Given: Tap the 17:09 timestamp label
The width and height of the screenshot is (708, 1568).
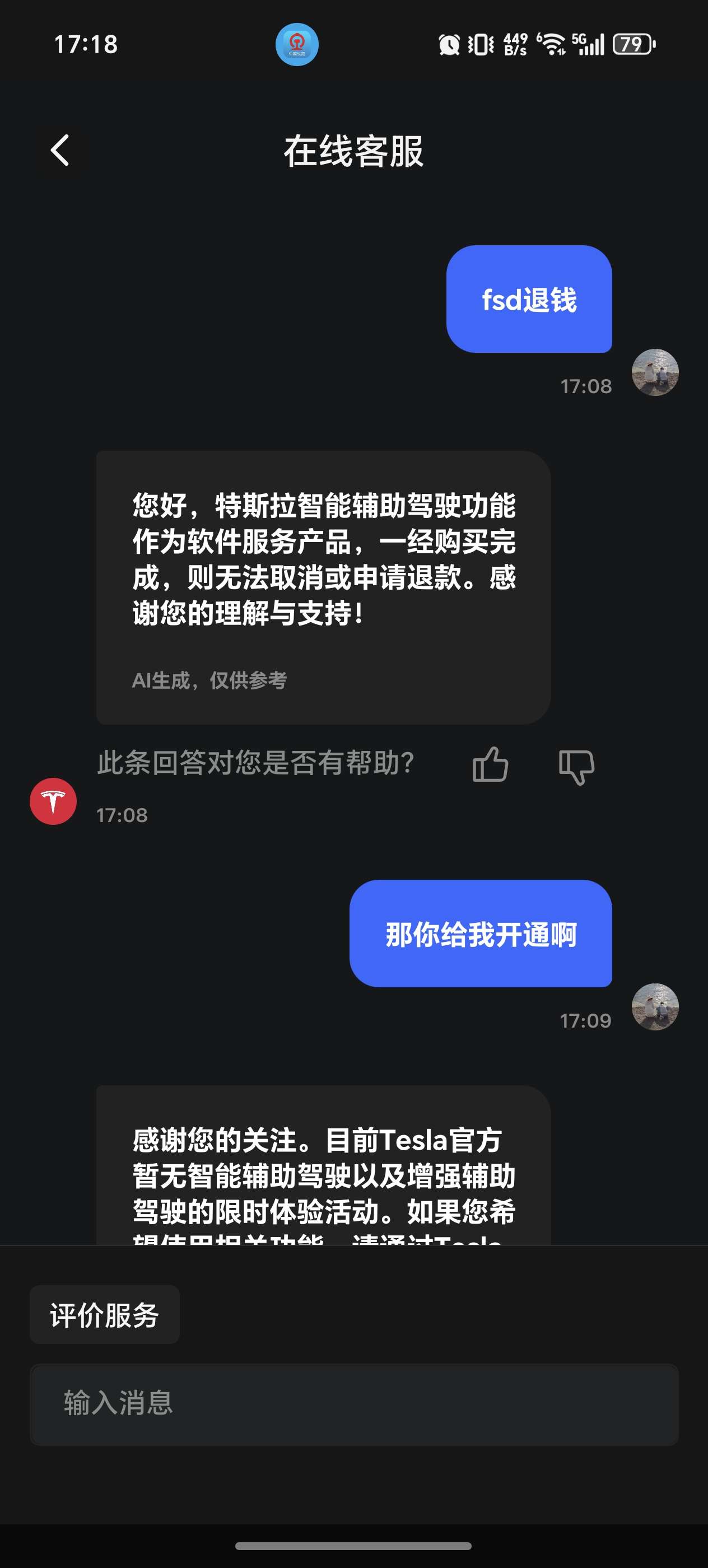Looking at the screenshot, I should (x=586, y=1021).
